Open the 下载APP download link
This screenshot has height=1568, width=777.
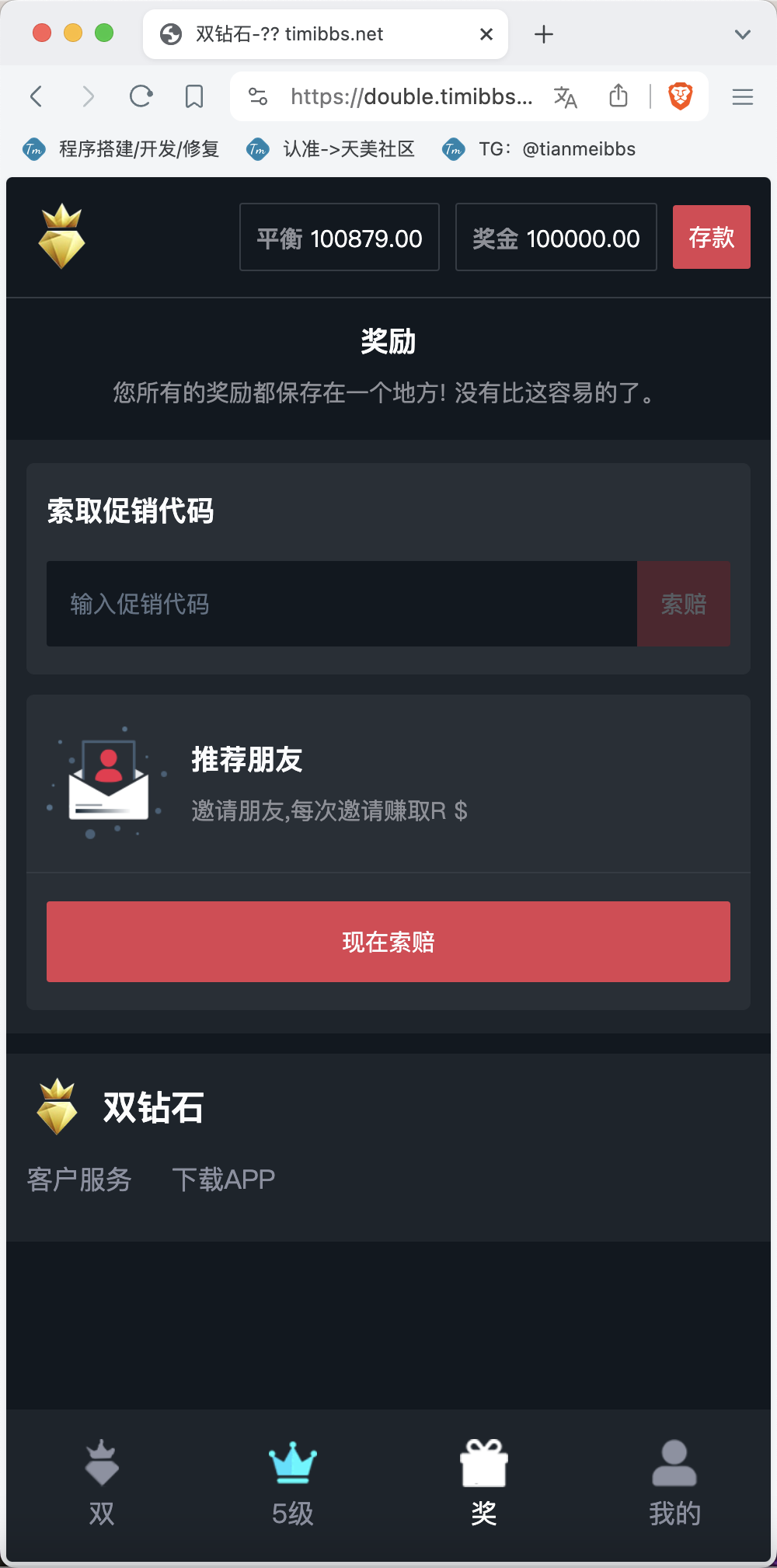[x=224, y=1179]
